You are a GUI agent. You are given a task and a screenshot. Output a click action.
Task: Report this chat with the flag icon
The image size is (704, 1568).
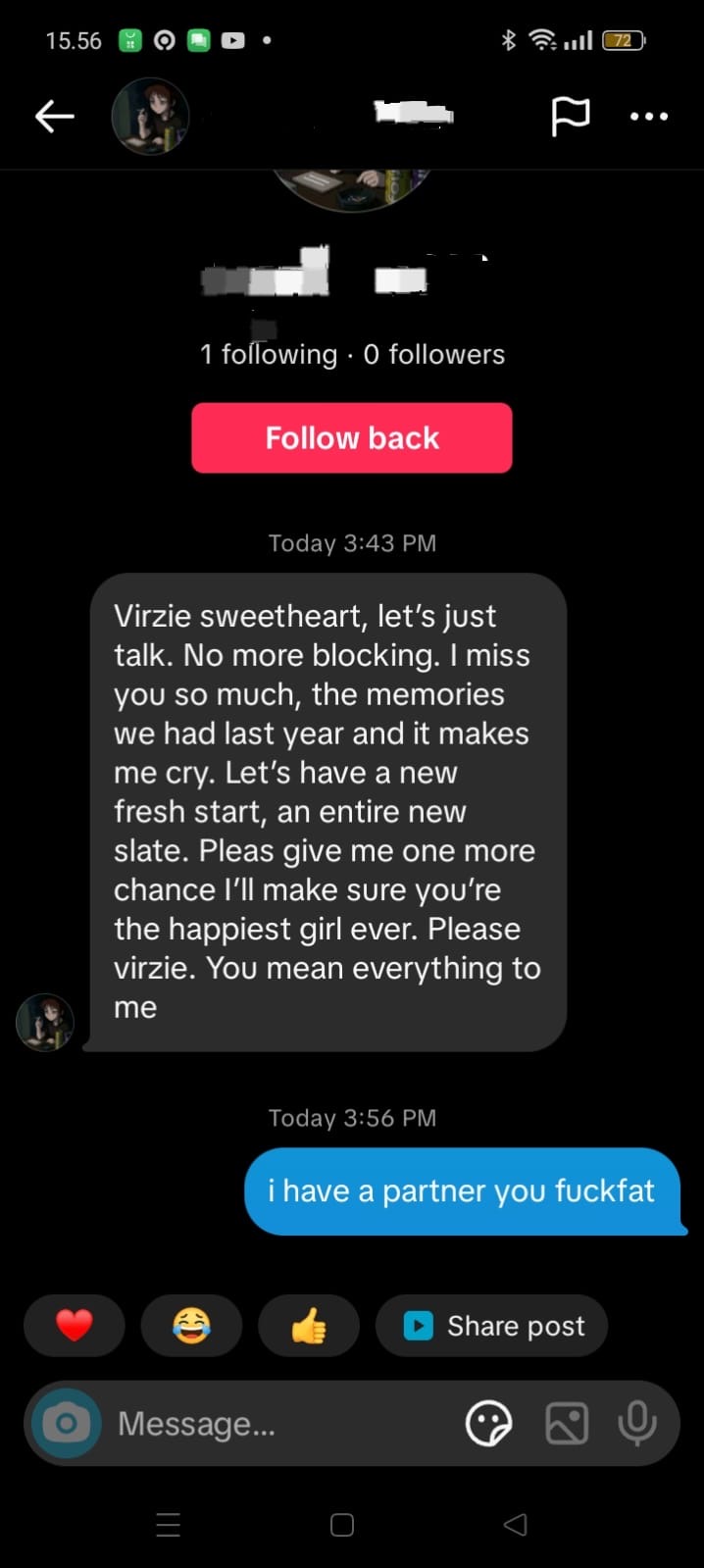pos(570,117)
